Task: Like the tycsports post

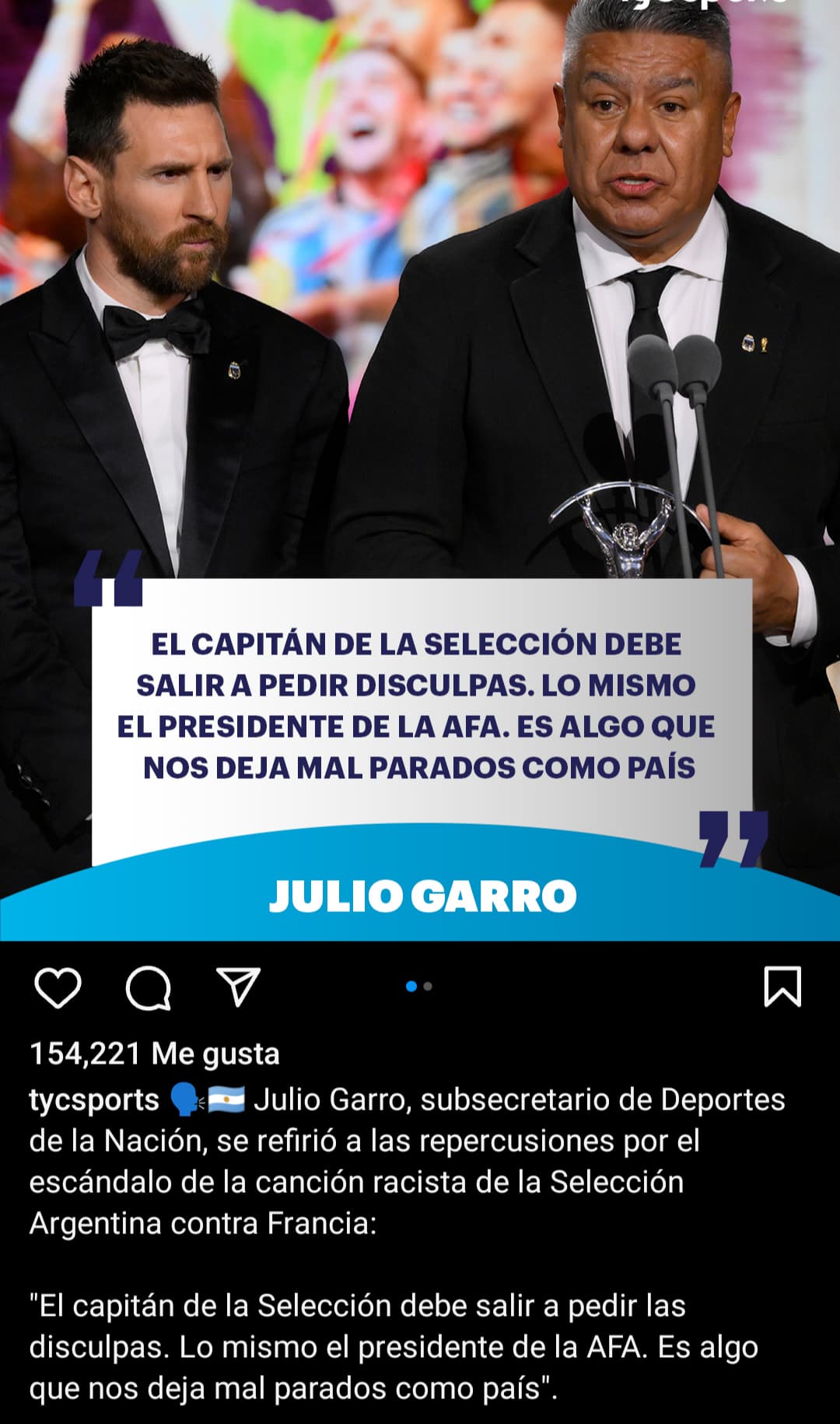Action: pyautogui.click(x=58, y=987)
